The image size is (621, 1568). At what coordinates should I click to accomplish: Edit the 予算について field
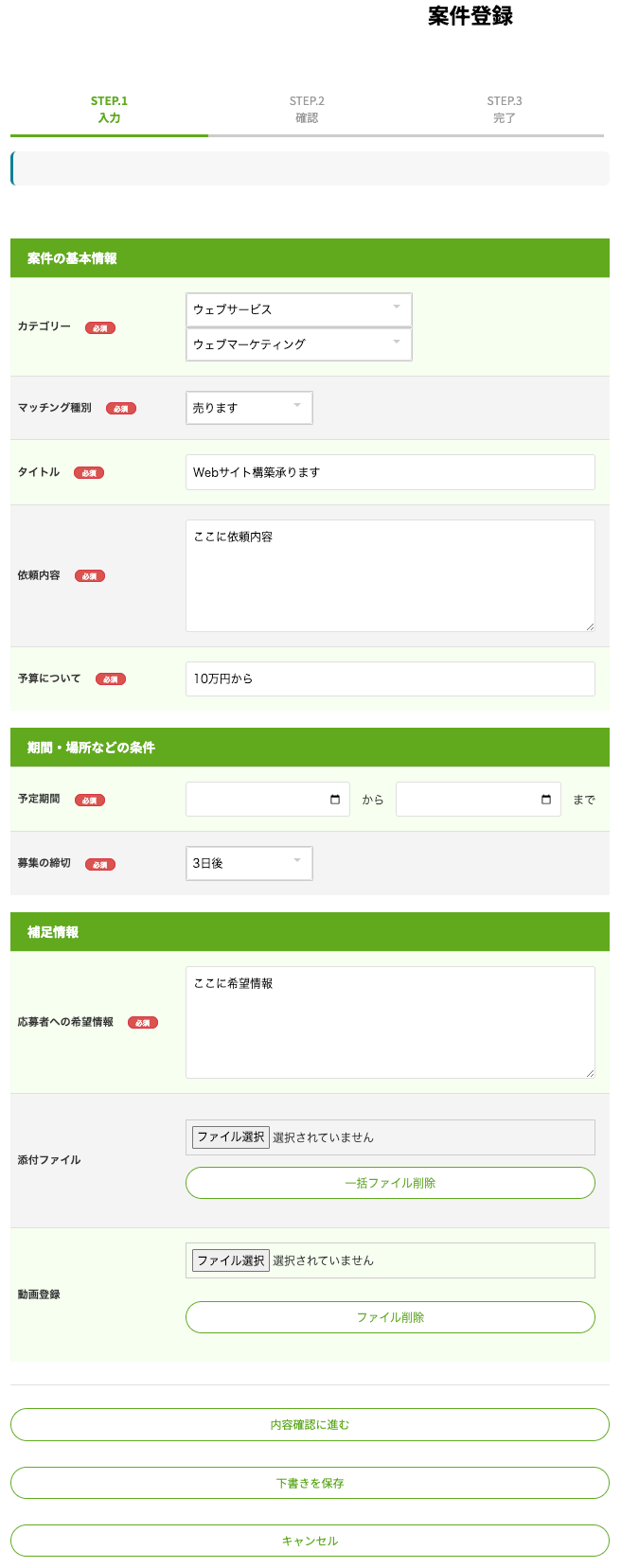click(x=390, y=678)
